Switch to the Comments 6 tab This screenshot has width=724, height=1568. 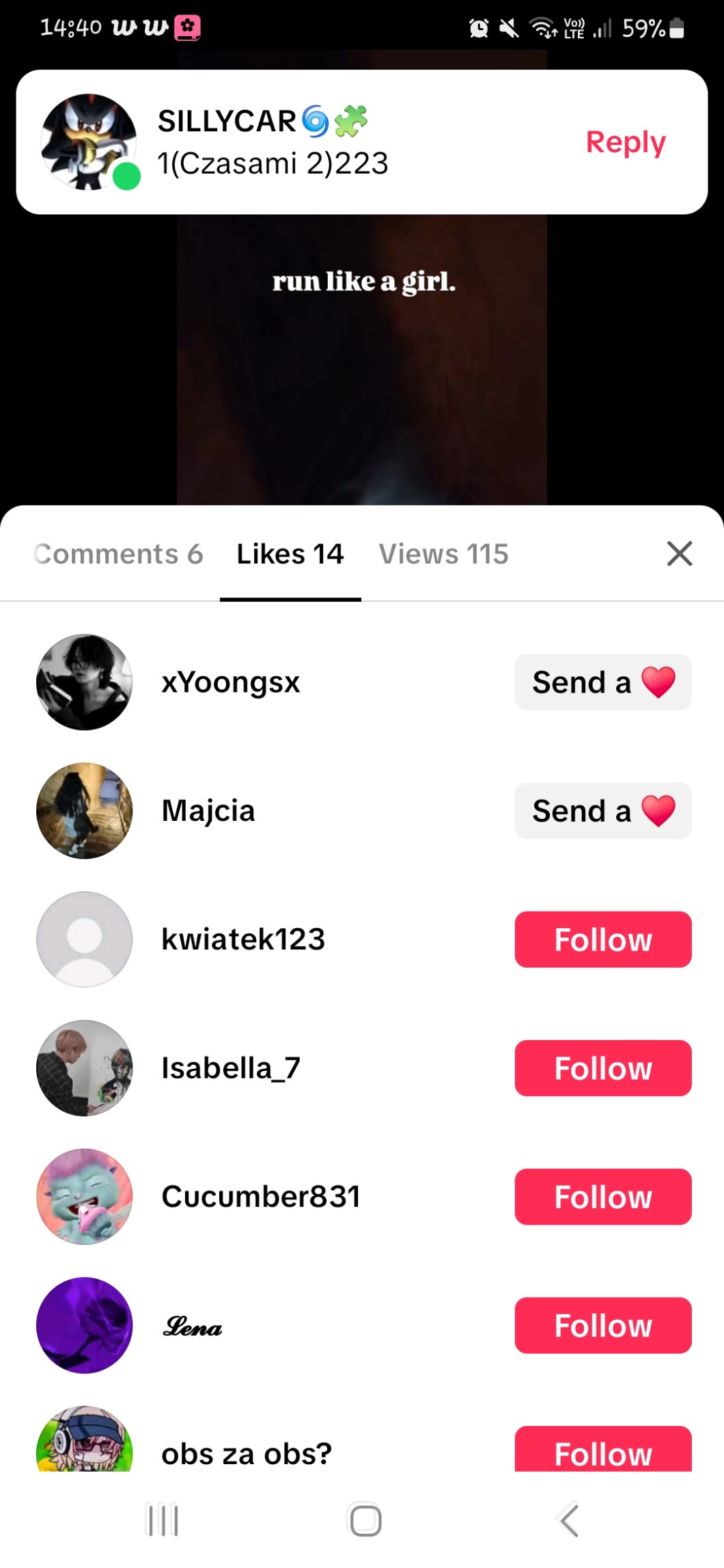tap(119, 554)
